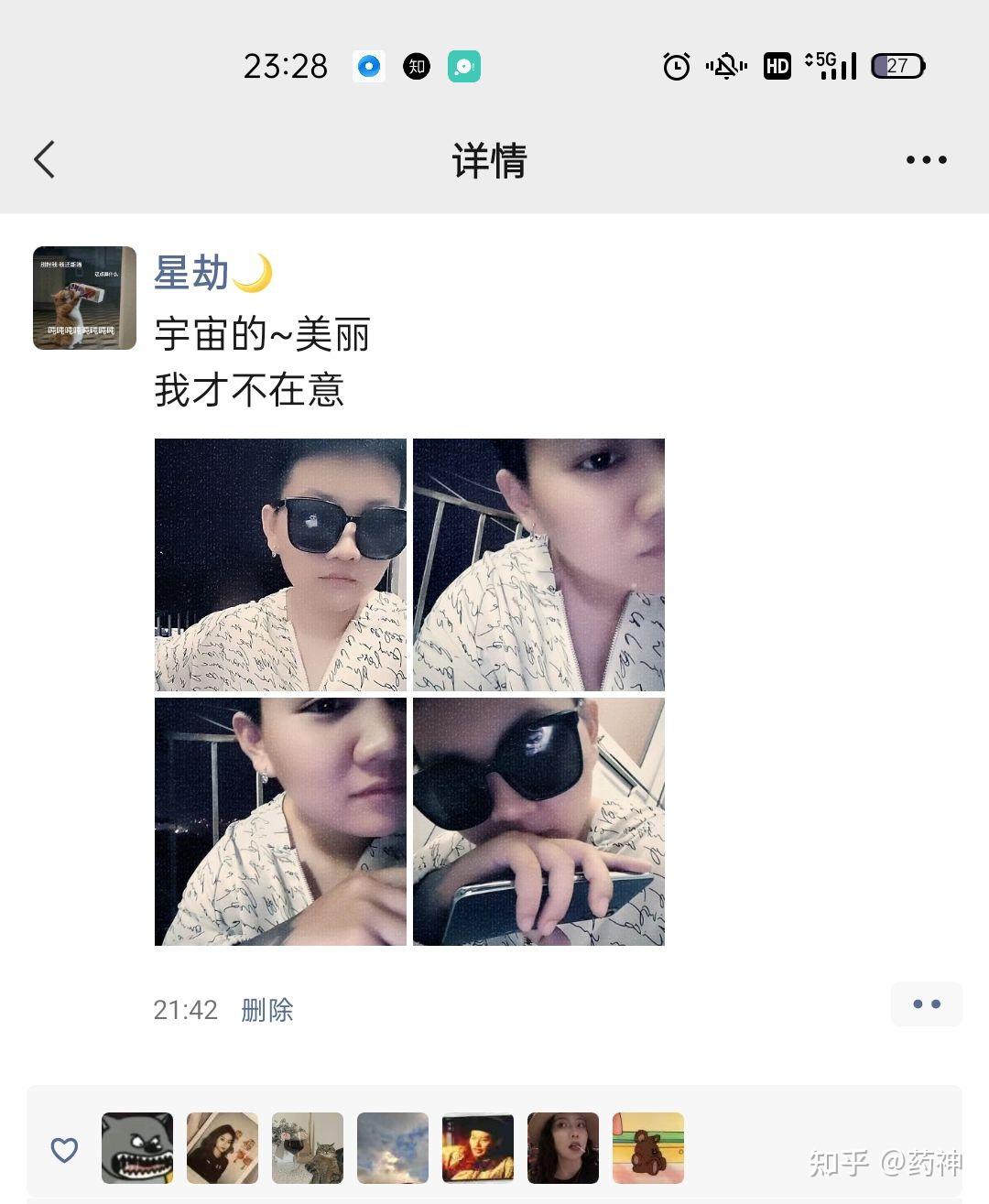Screen dimensions: 989x1204
Task: Go back from the 详情 page
Action: [45, 159]
